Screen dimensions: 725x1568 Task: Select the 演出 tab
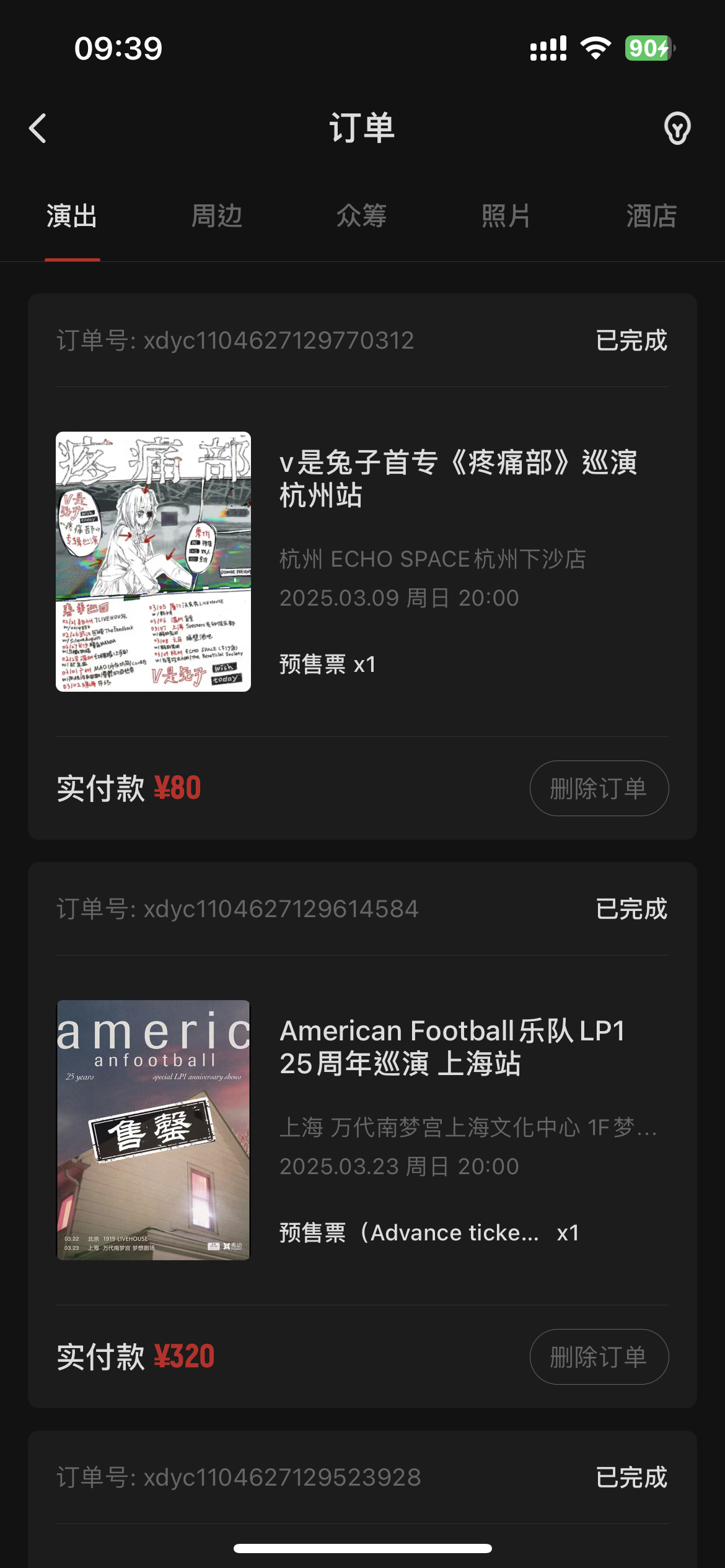click(72, 216)
